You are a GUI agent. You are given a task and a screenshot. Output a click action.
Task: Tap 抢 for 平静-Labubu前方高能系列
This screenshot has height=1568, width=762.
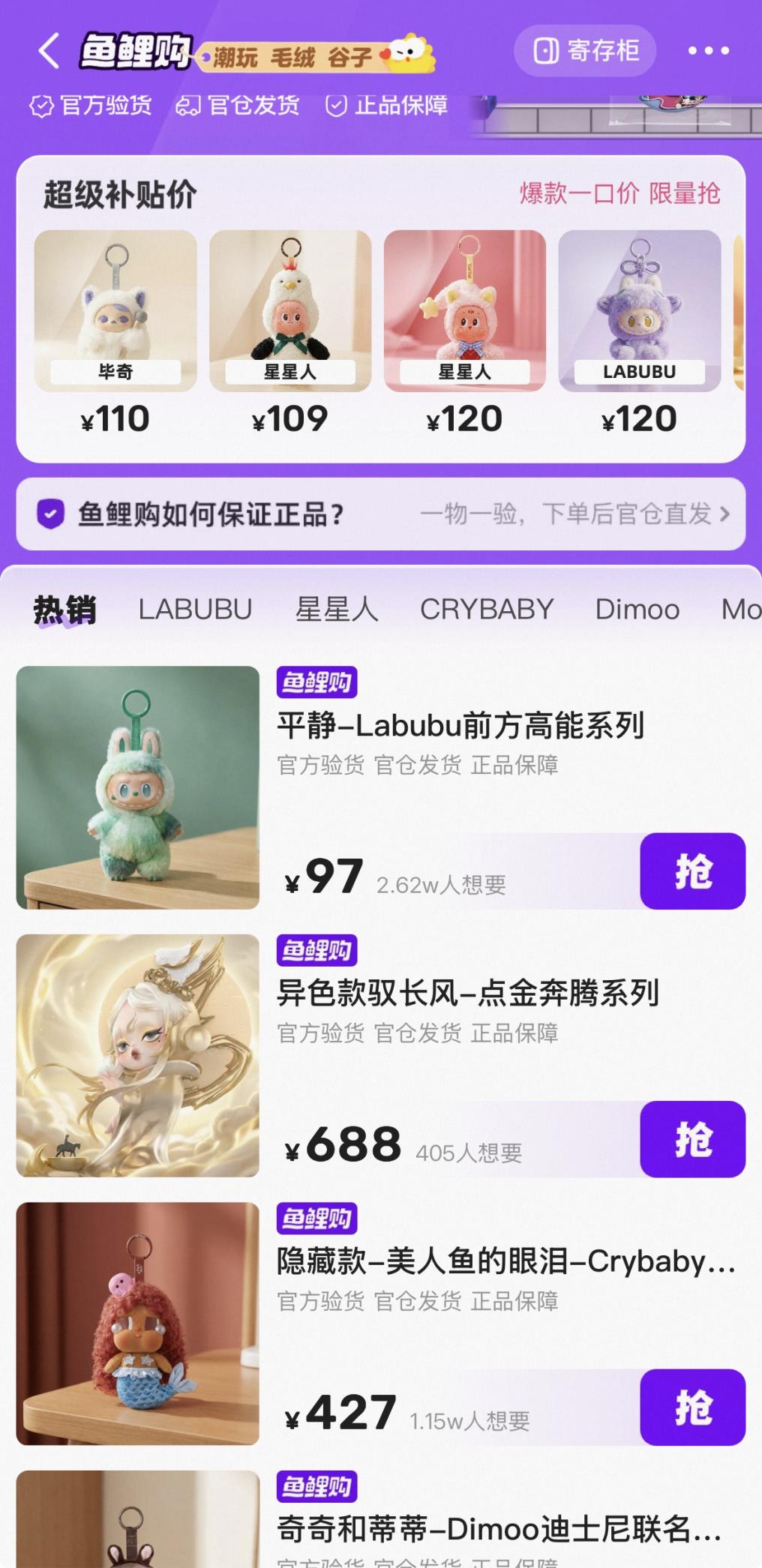(x=692, y=871)
